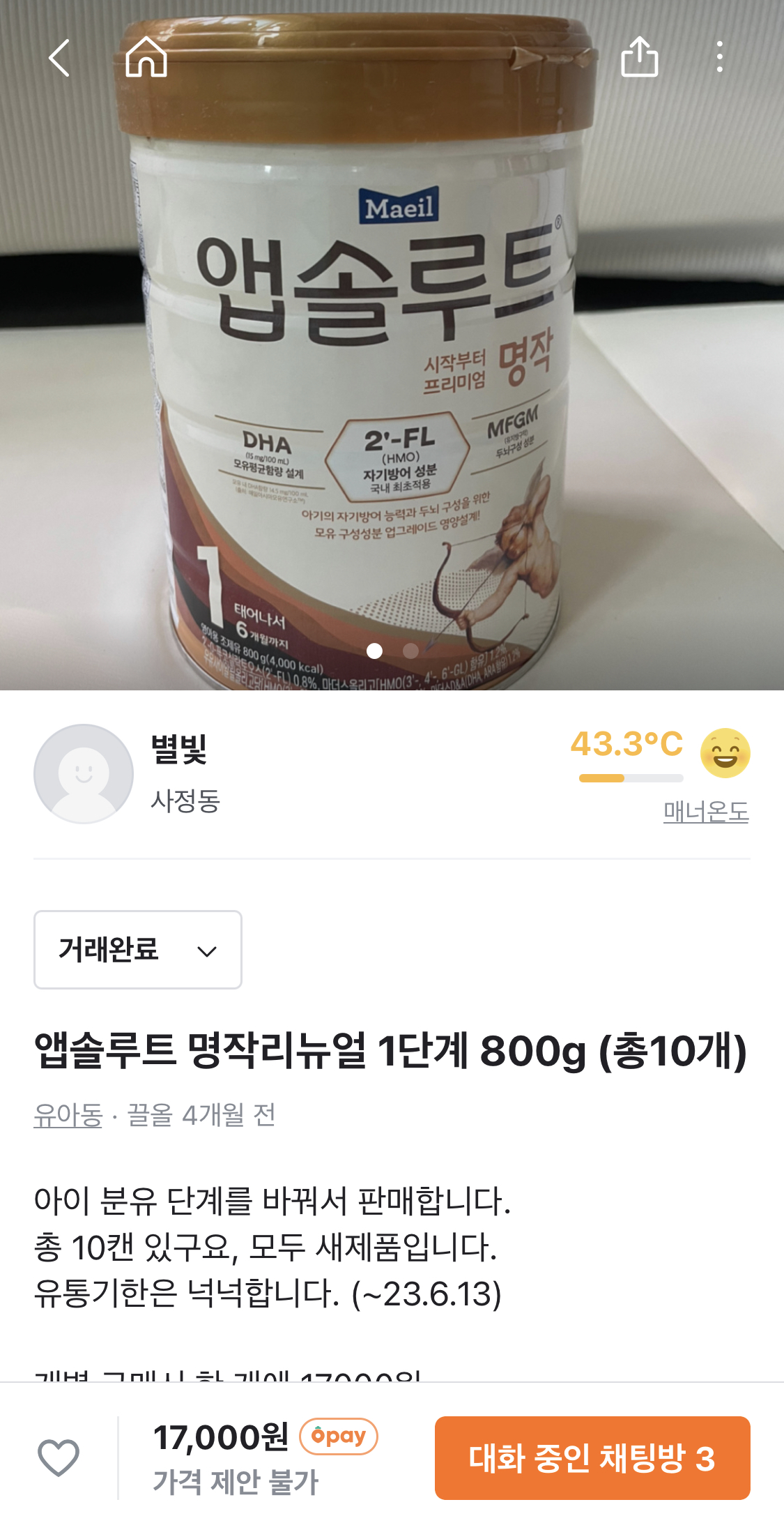Return to the home screen icon

146,57
